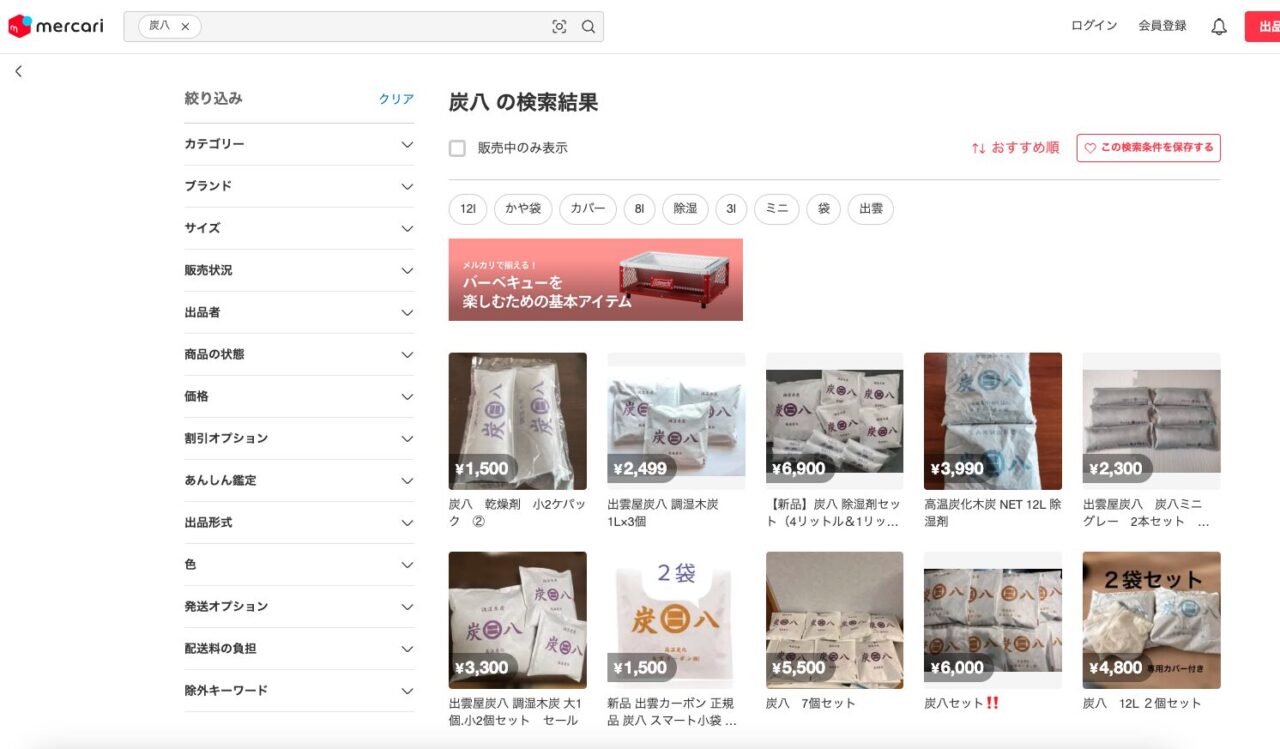Expand the カテゴリー filter

[x=298, y=144]
